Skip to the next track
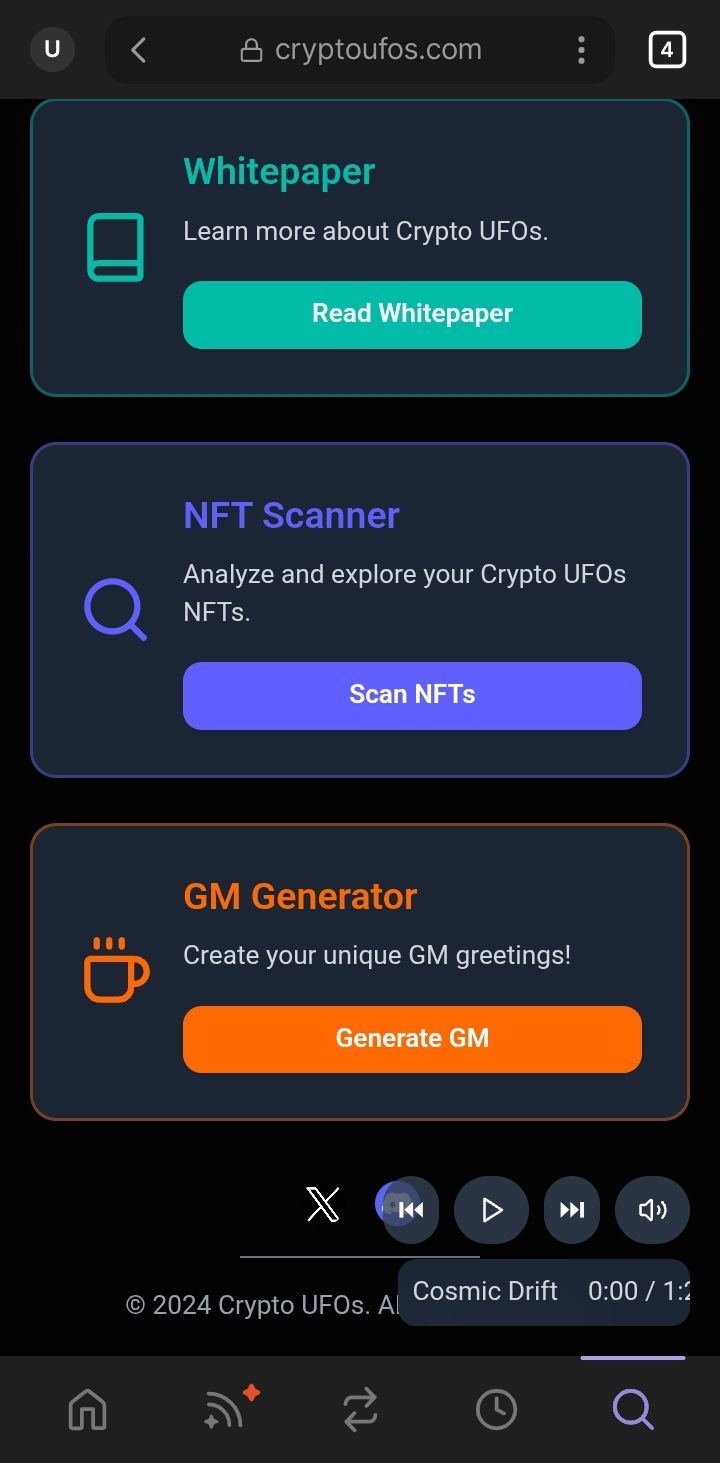Viewport: 720px width, 1463px height. [x=572, y=1210]
